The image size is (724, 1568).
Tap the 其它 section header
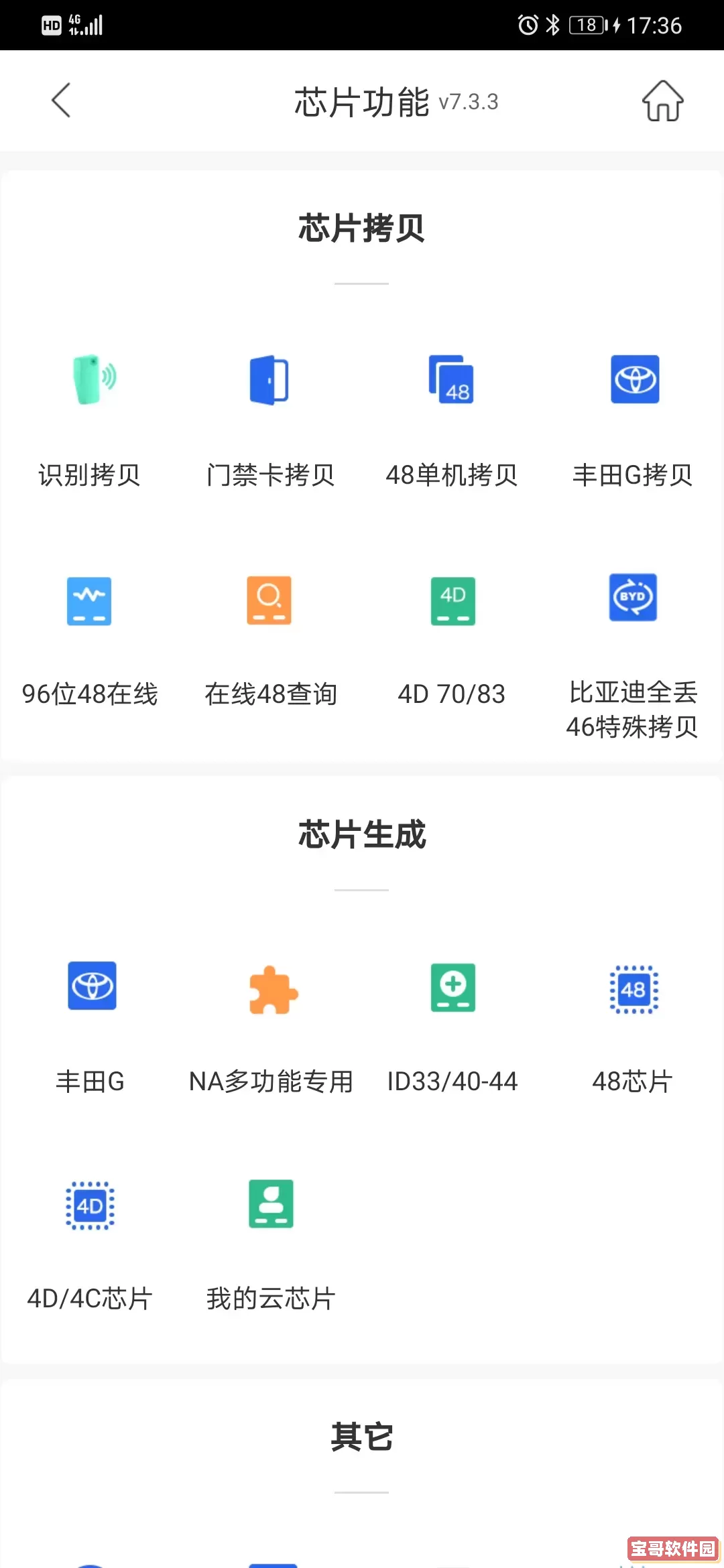tap(361, 1434)
